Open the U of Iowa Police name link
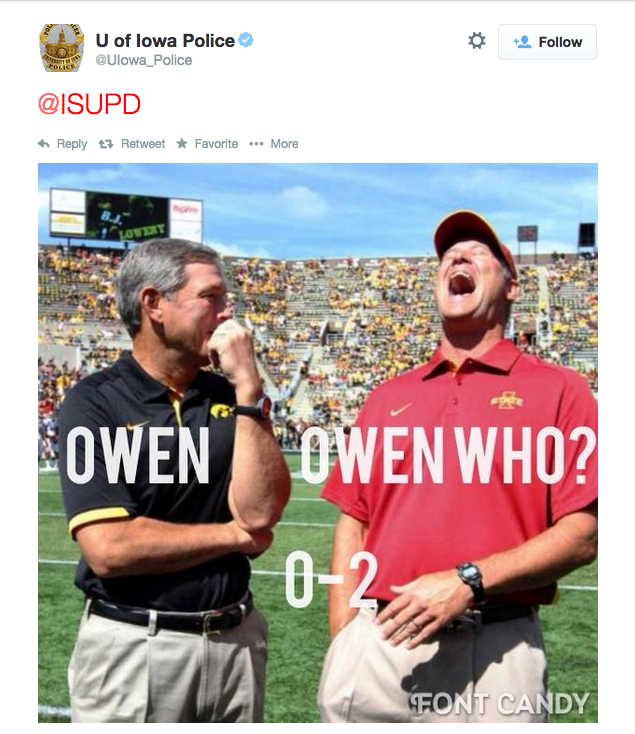635x734 pixels. pos(165,41)
